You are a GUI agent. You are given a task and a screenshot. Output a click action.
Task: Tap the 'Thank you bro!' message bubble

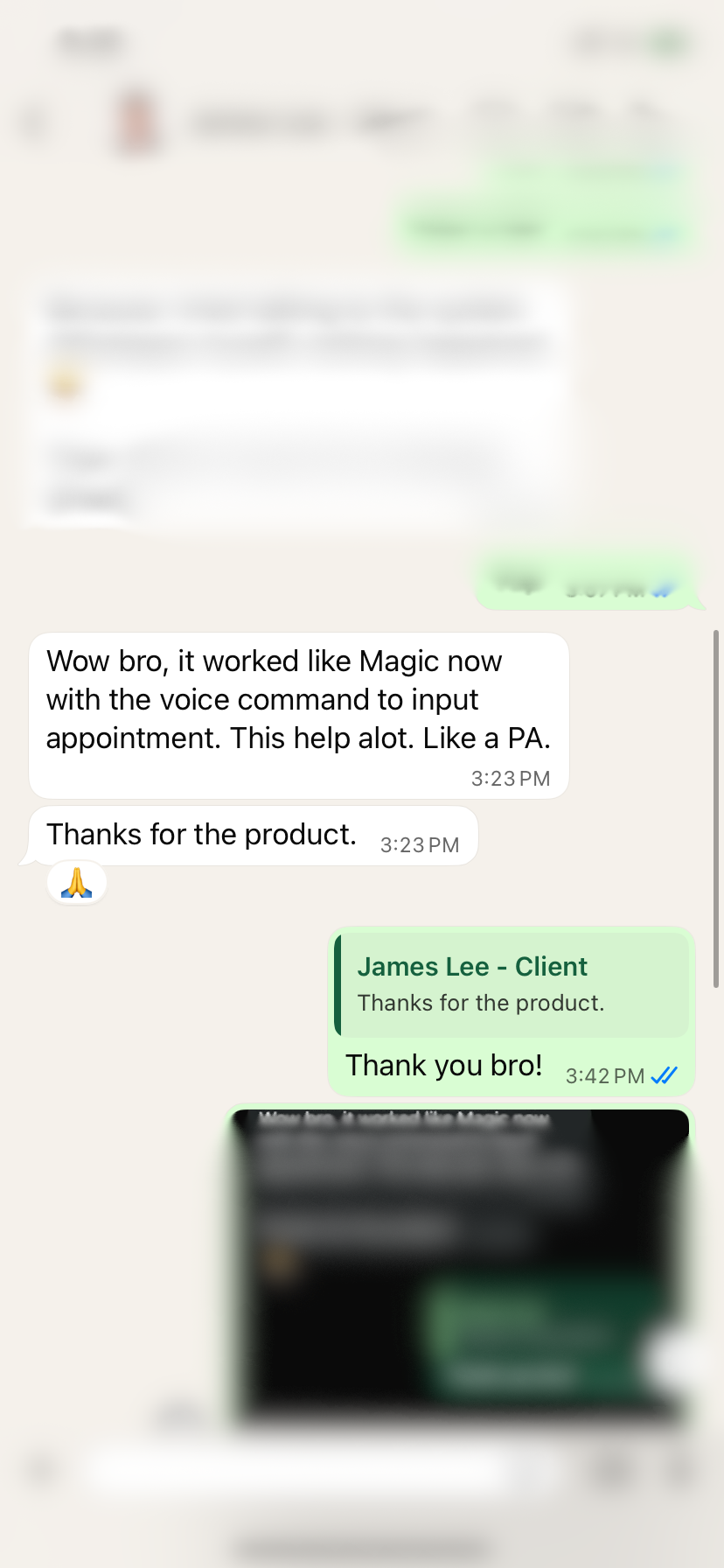click(x=446, y=1065)
